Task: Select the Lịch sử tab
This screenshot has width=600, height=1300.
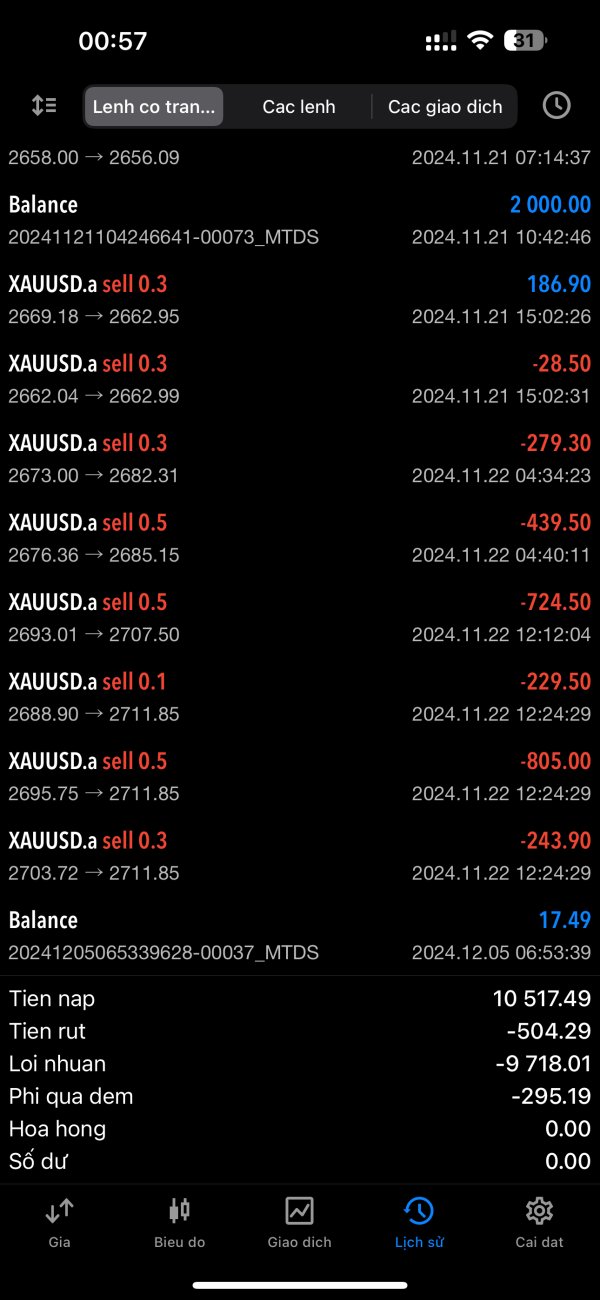Action: (419, 1223)
